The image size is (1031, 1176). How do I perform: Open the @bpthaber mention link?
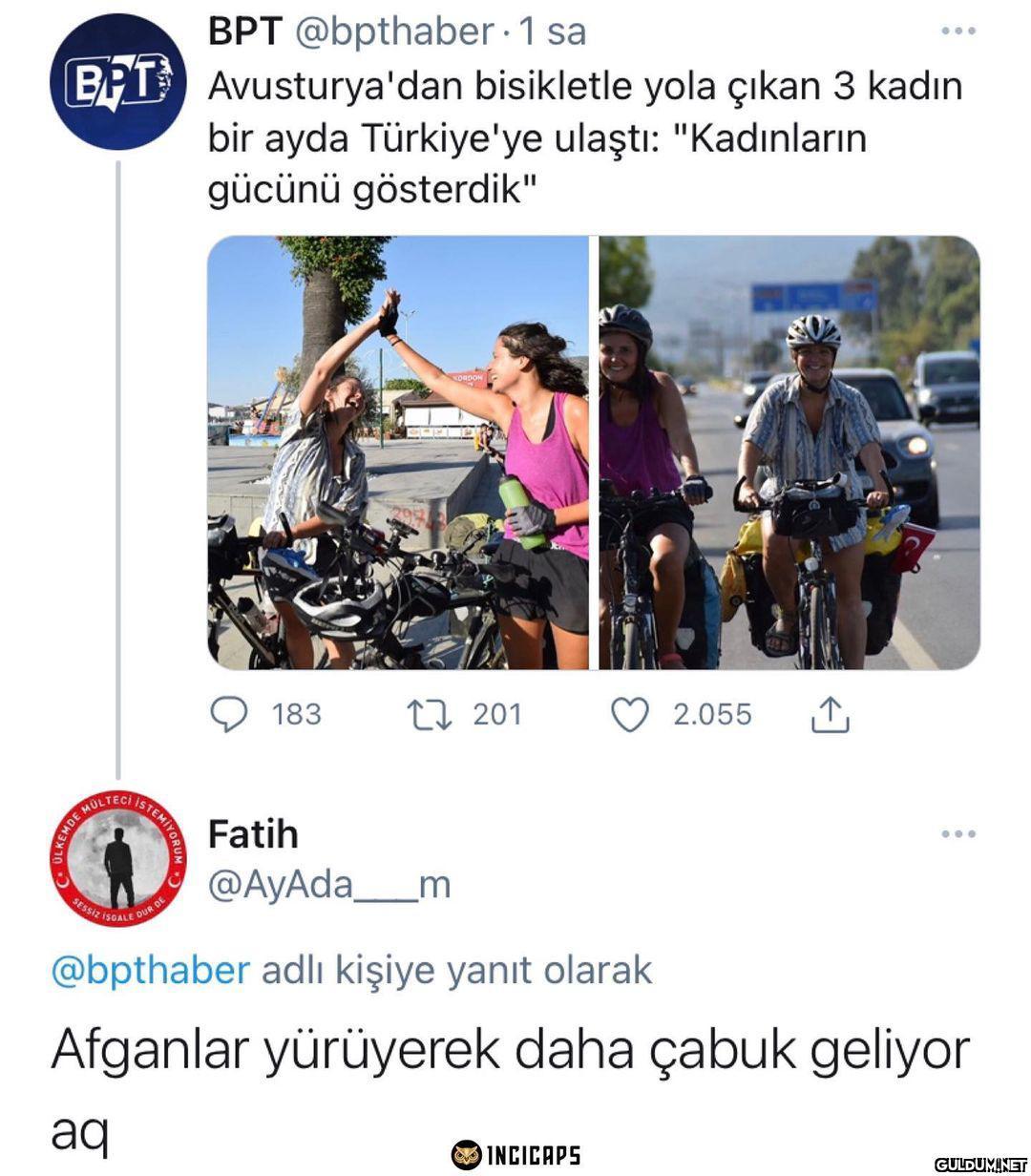[x=150, y=970]
